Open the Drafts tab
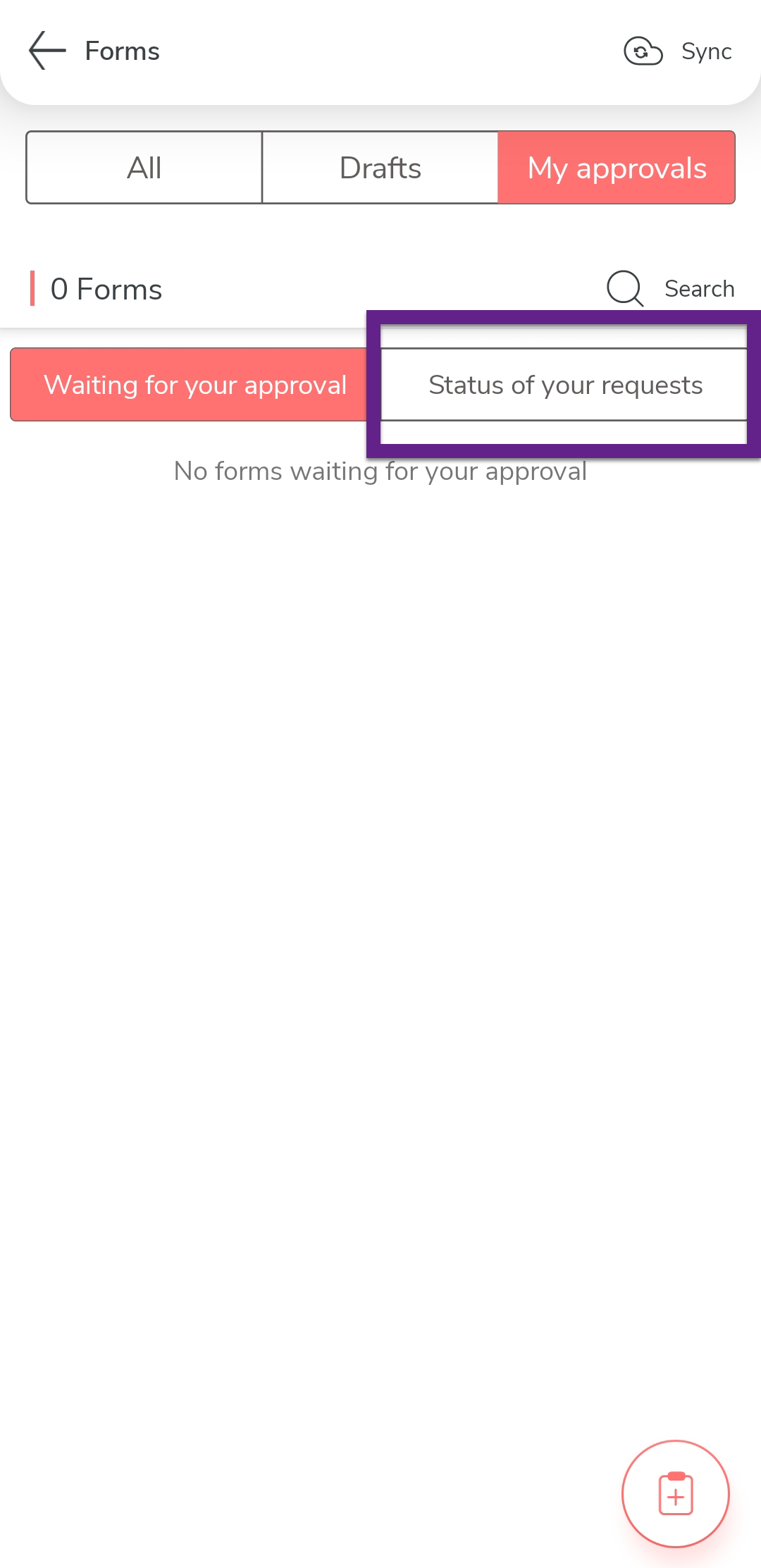Viewport: 761px width, 1568px height. point(380,168)
